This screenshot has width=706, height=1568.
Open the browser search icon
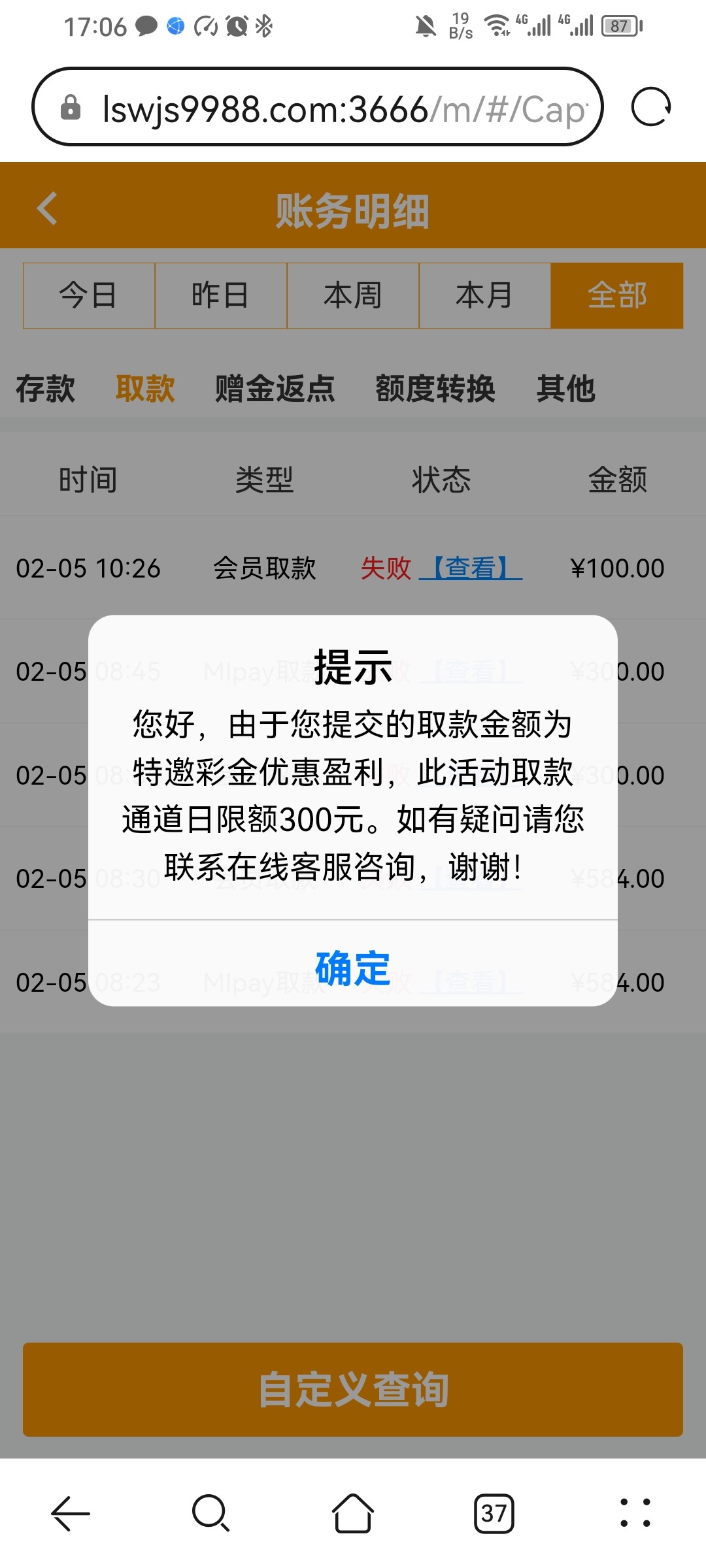pyautogui.click(x=209, y=1514)
